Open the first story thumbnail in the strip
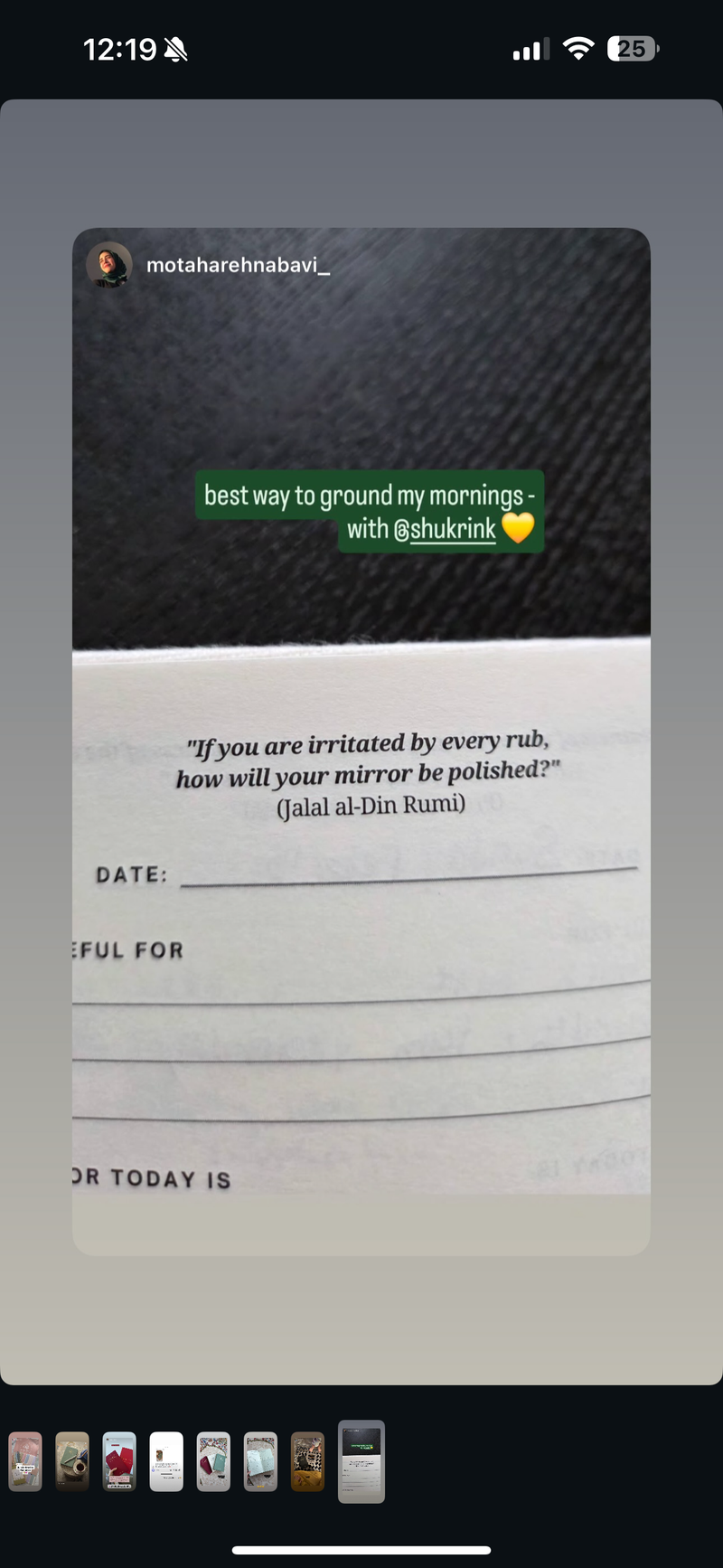This screenshot has height=1568, width=723. tap(25, 1461)
